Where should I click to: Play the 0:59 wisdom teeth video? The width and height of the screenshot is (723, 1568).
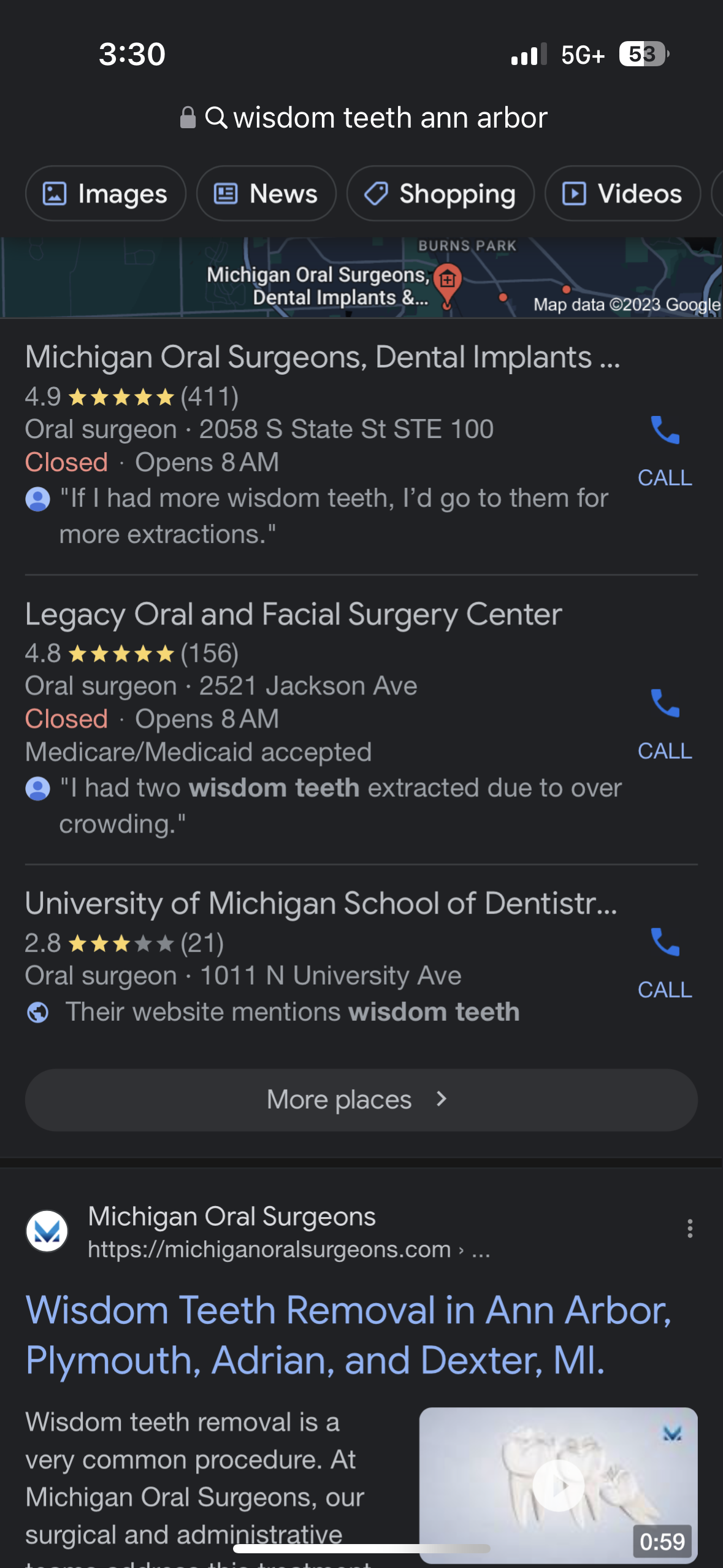click(558, 1485)
